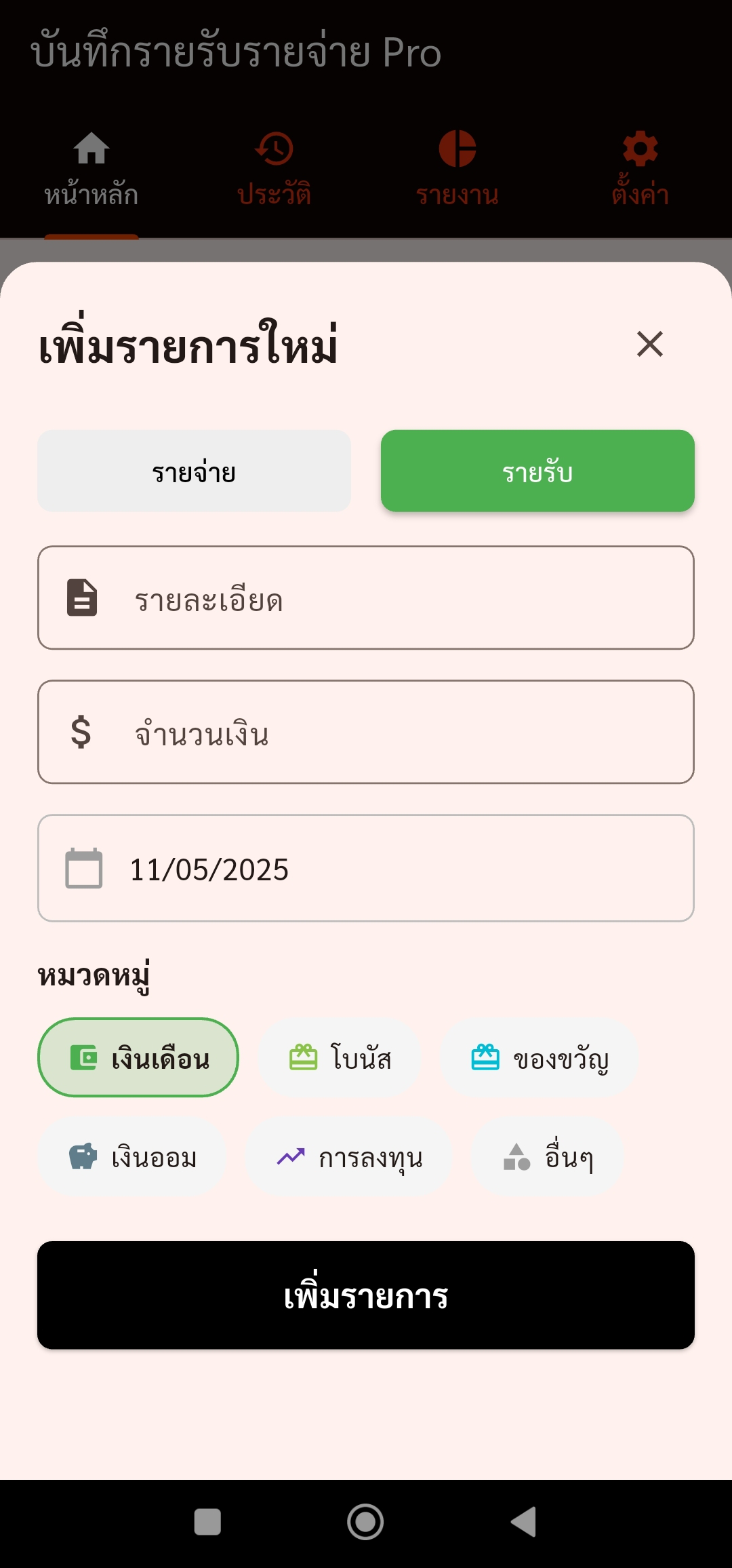The width and height of the screenshot is (732, 1568).
Task: Click the wallet icon on เงินเดือน chip
Action: point(83,1057)
